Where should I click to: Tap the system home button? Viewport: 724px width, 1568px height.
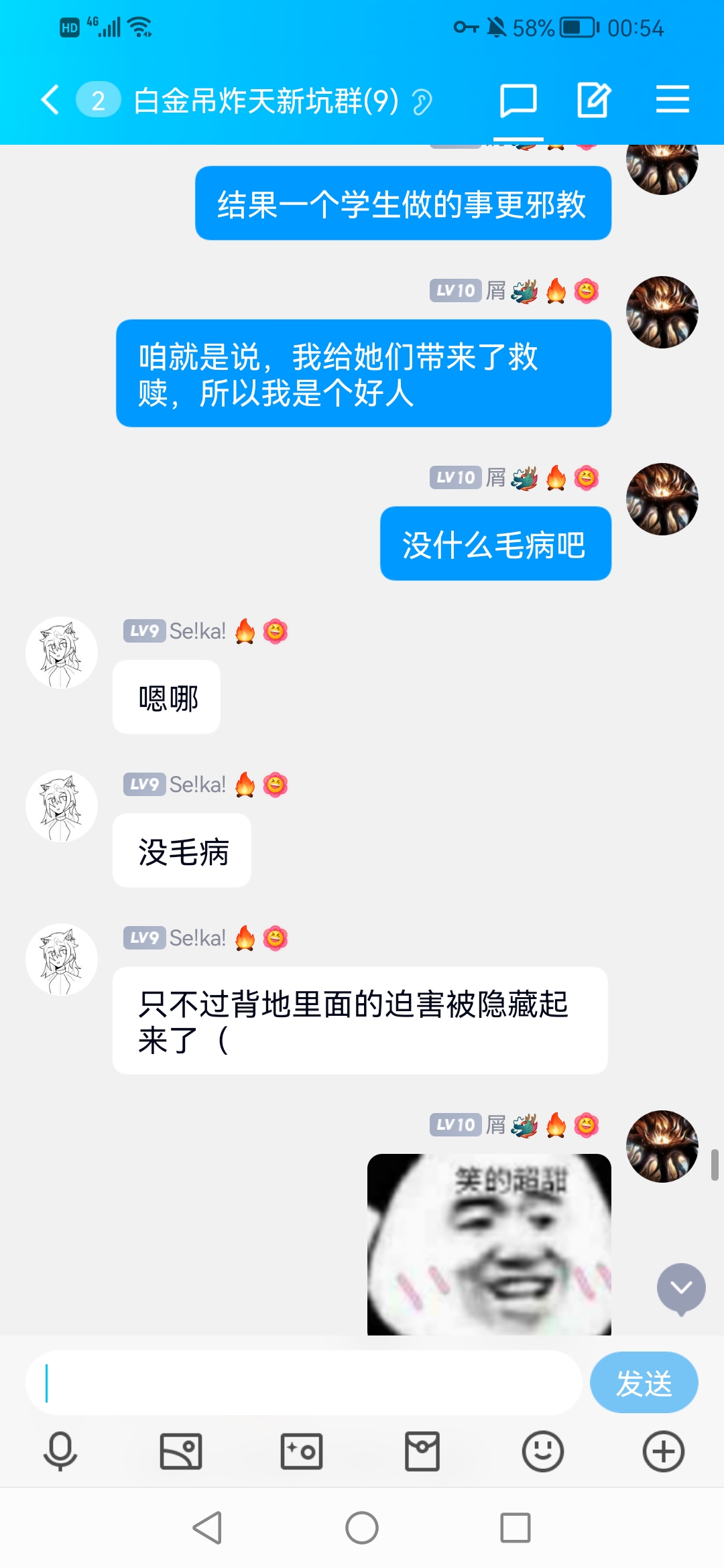[x=362, y=1528]
